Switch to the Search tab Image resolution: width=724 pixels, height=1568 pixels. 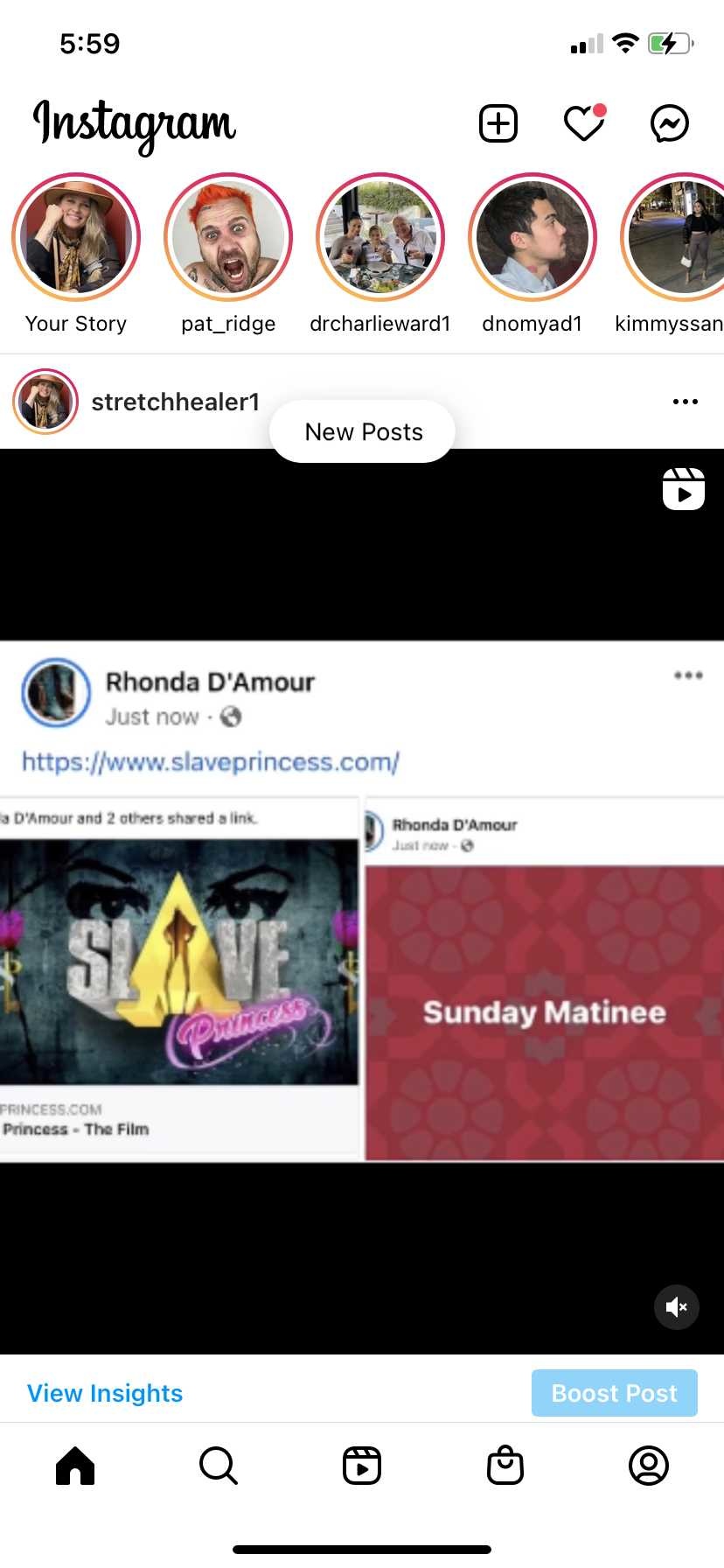pyautogui.click(x=219, y=1466)
